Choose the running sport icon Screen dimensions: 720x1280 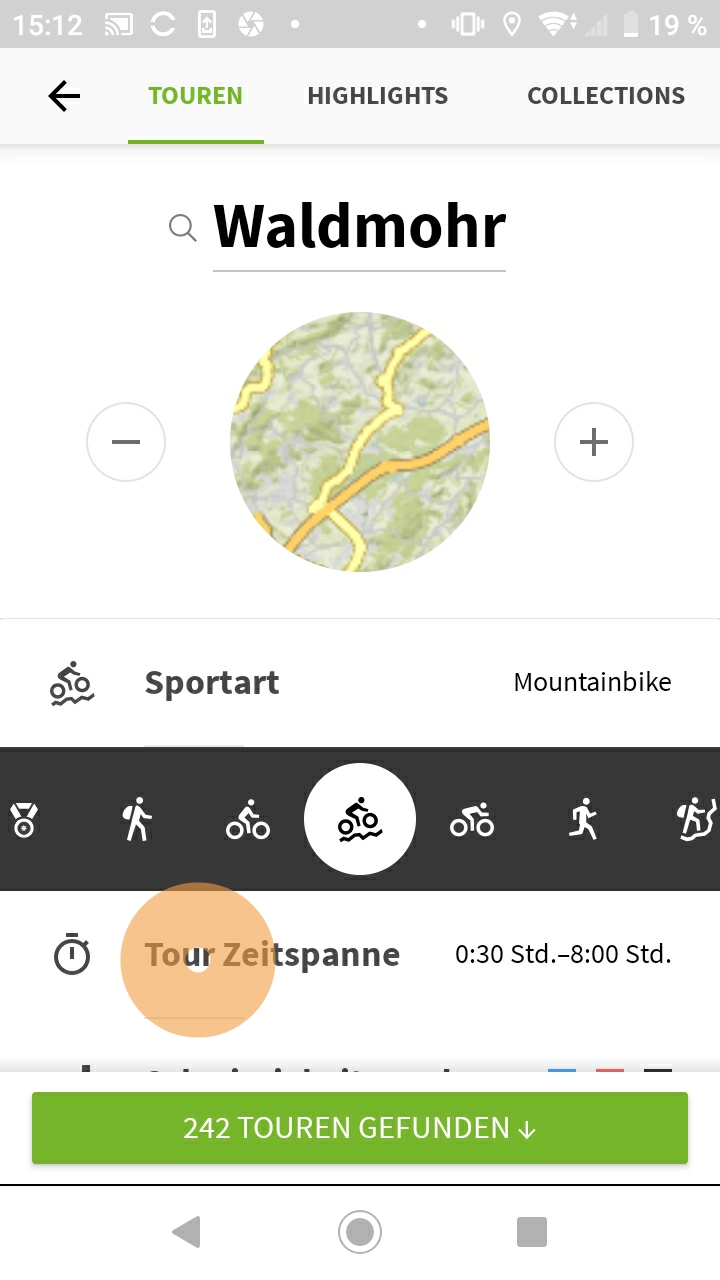pos(583,820)
